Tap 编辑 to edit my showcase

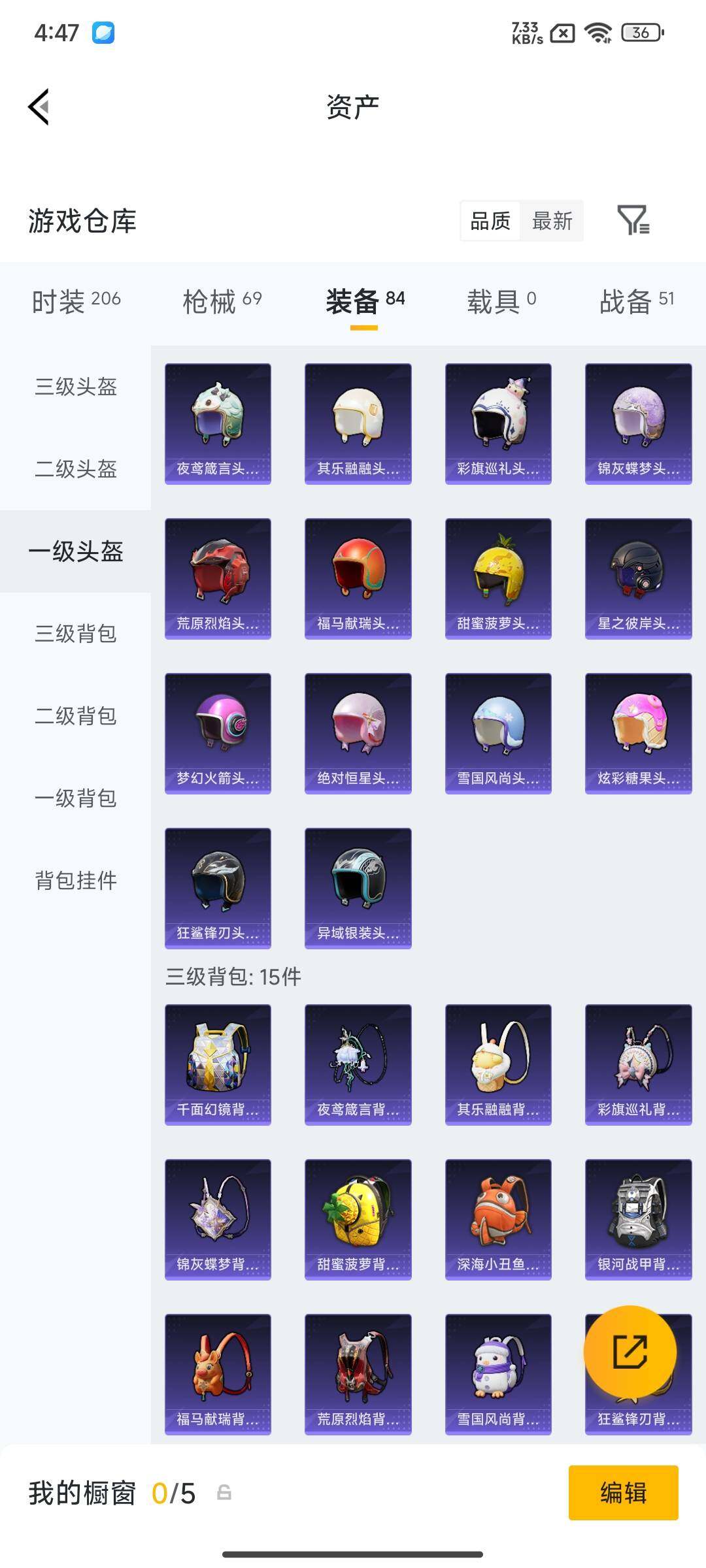pos(624,1493)
